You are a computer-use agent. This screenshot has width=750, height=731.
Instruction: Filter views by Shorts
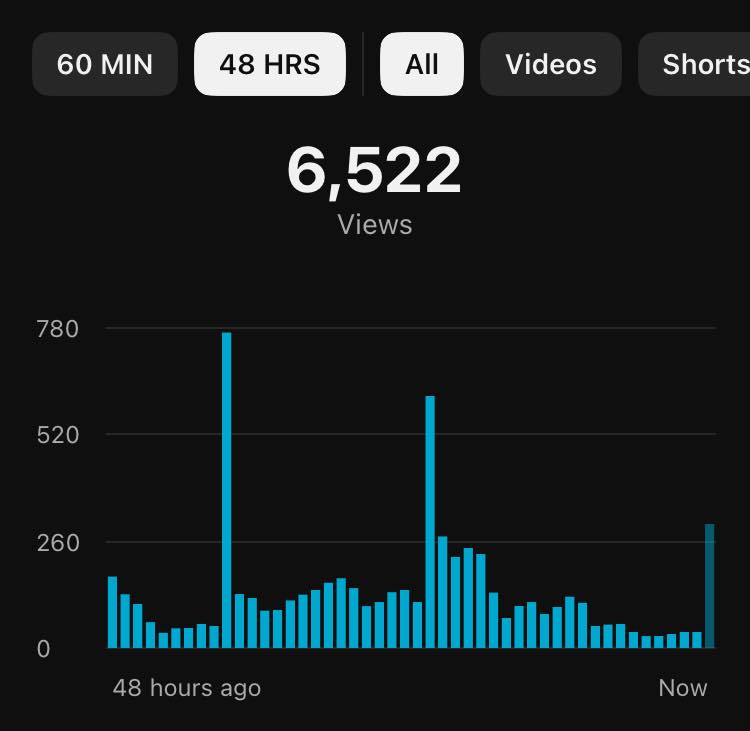tap(700, 65)
